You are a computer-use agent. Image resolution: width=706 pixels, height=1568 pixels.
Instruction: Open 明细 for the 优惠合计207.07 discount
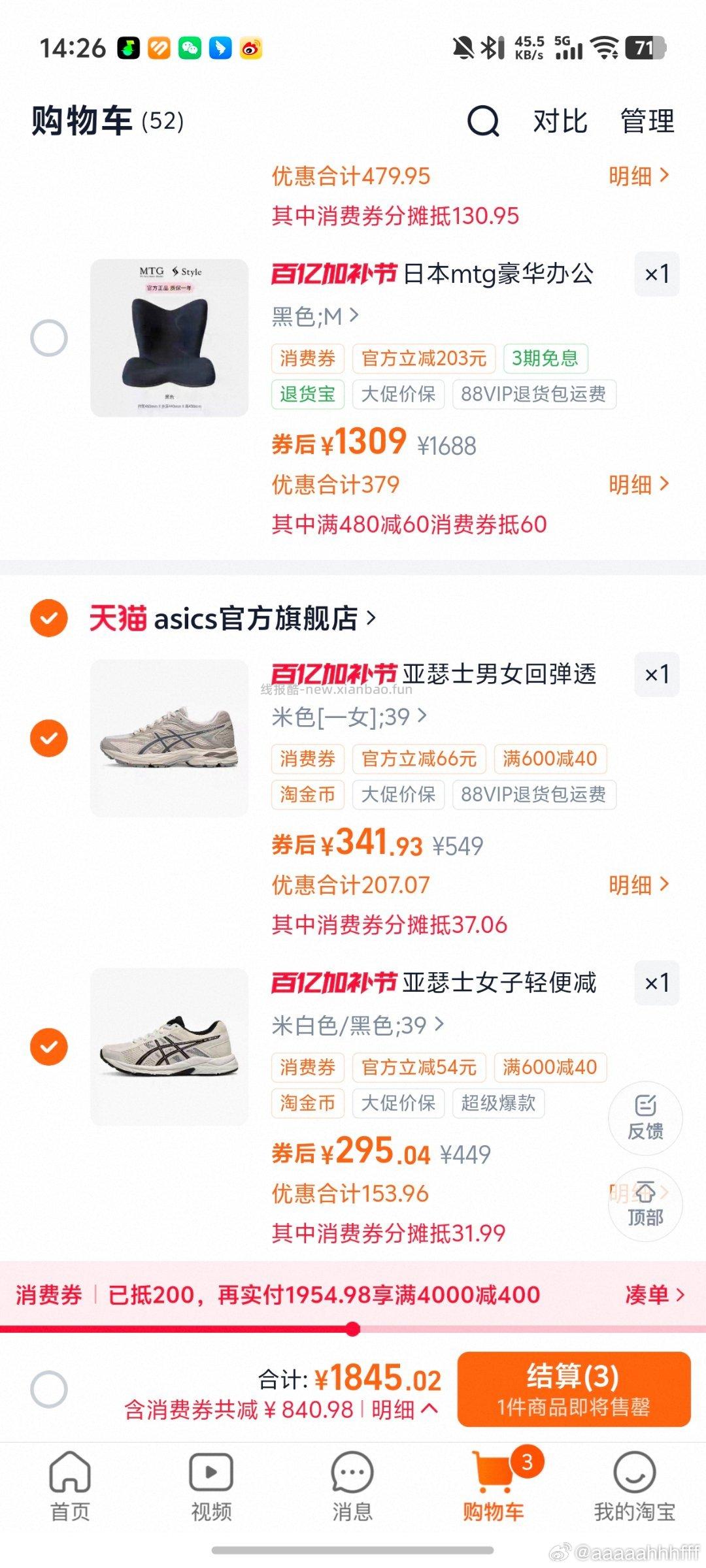point(638,885)
